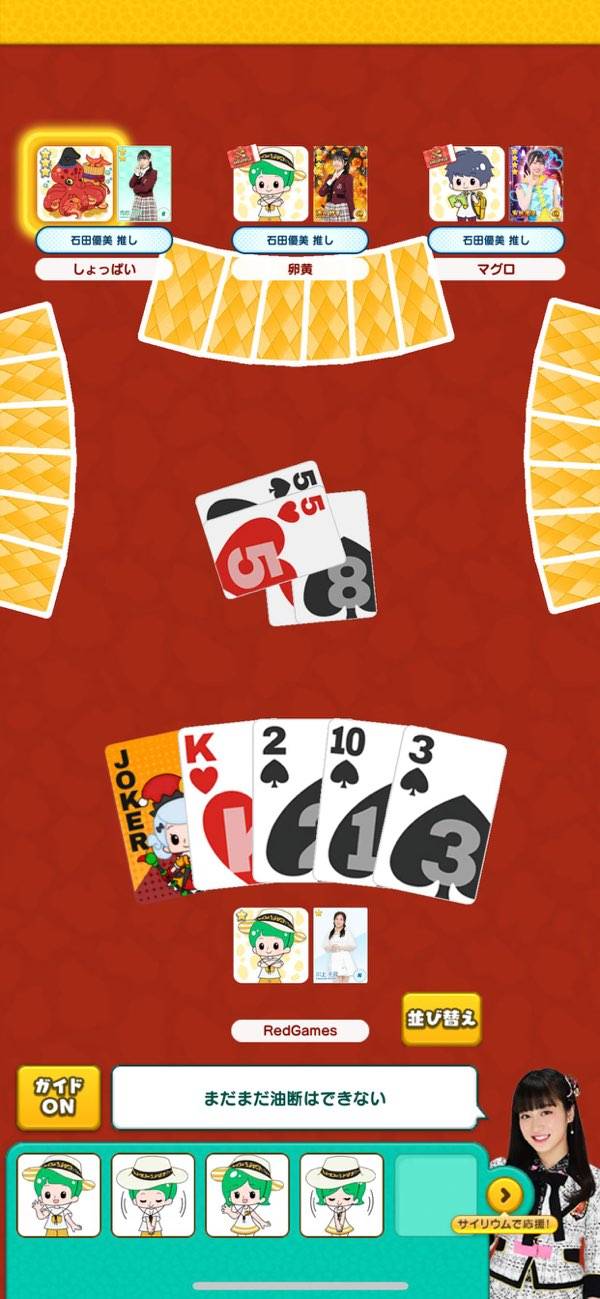Screen dimensions: 600x1299
Task: Send the third character stamp with hat
Action: (247, 1195)
